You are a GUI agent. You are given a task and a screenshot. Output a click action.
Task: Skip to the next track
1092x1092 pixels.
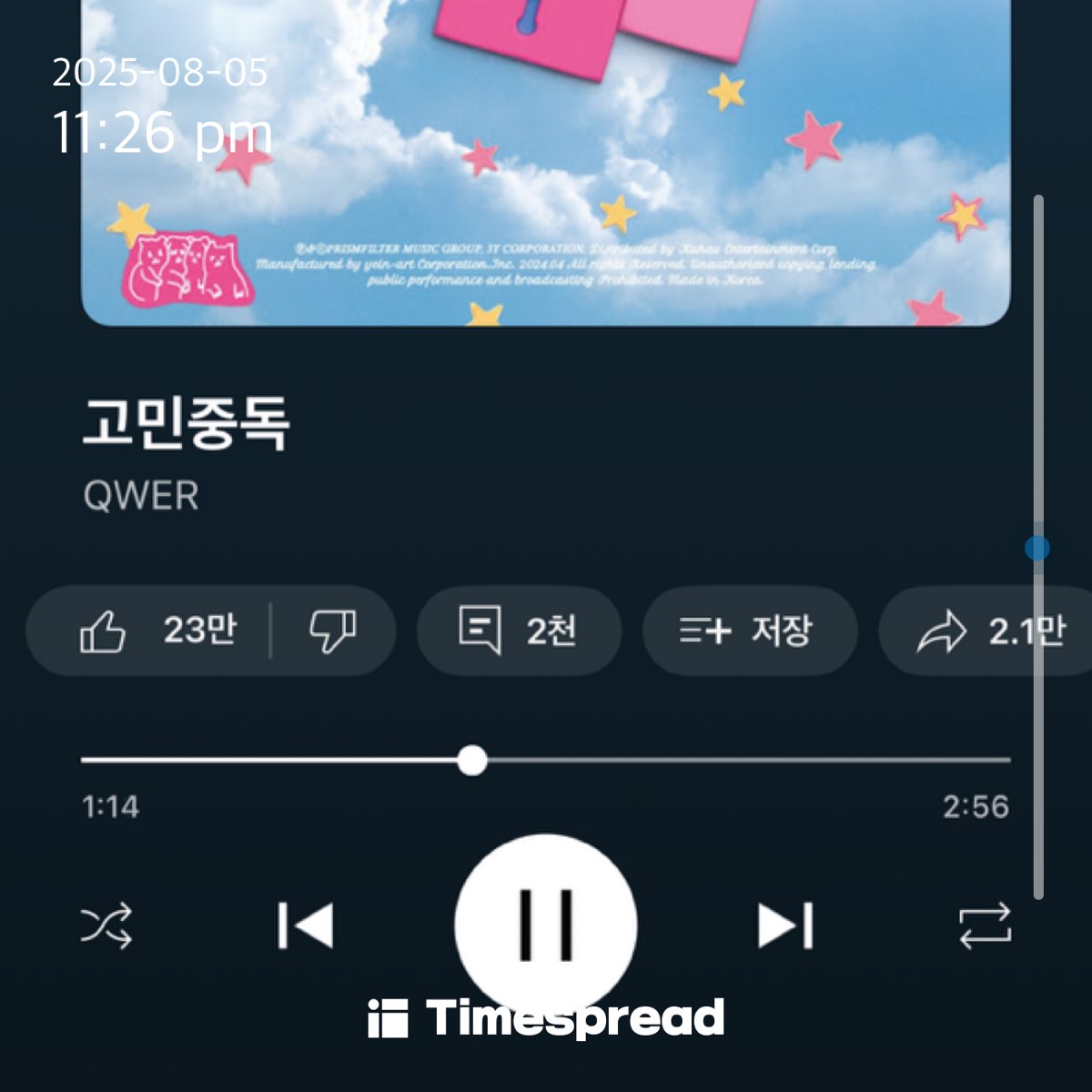coord(785,926)
